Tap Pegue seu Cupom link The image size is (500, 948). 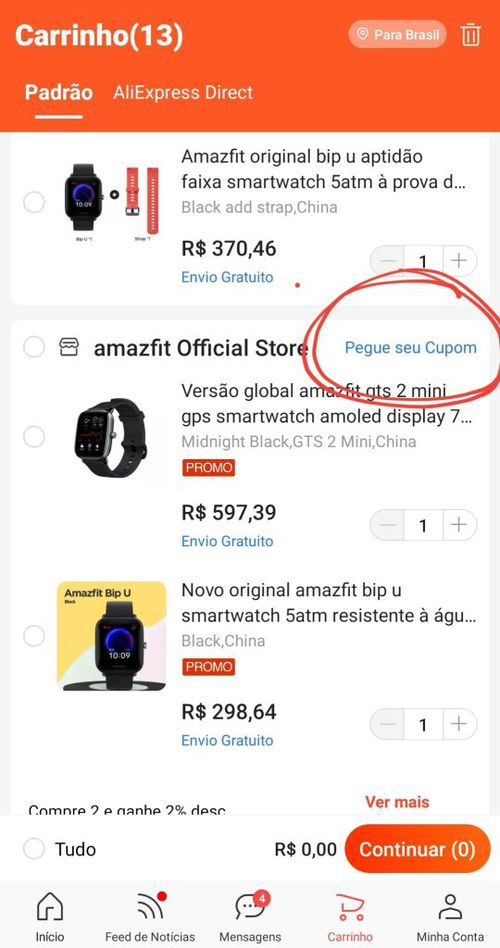(411, 348)
